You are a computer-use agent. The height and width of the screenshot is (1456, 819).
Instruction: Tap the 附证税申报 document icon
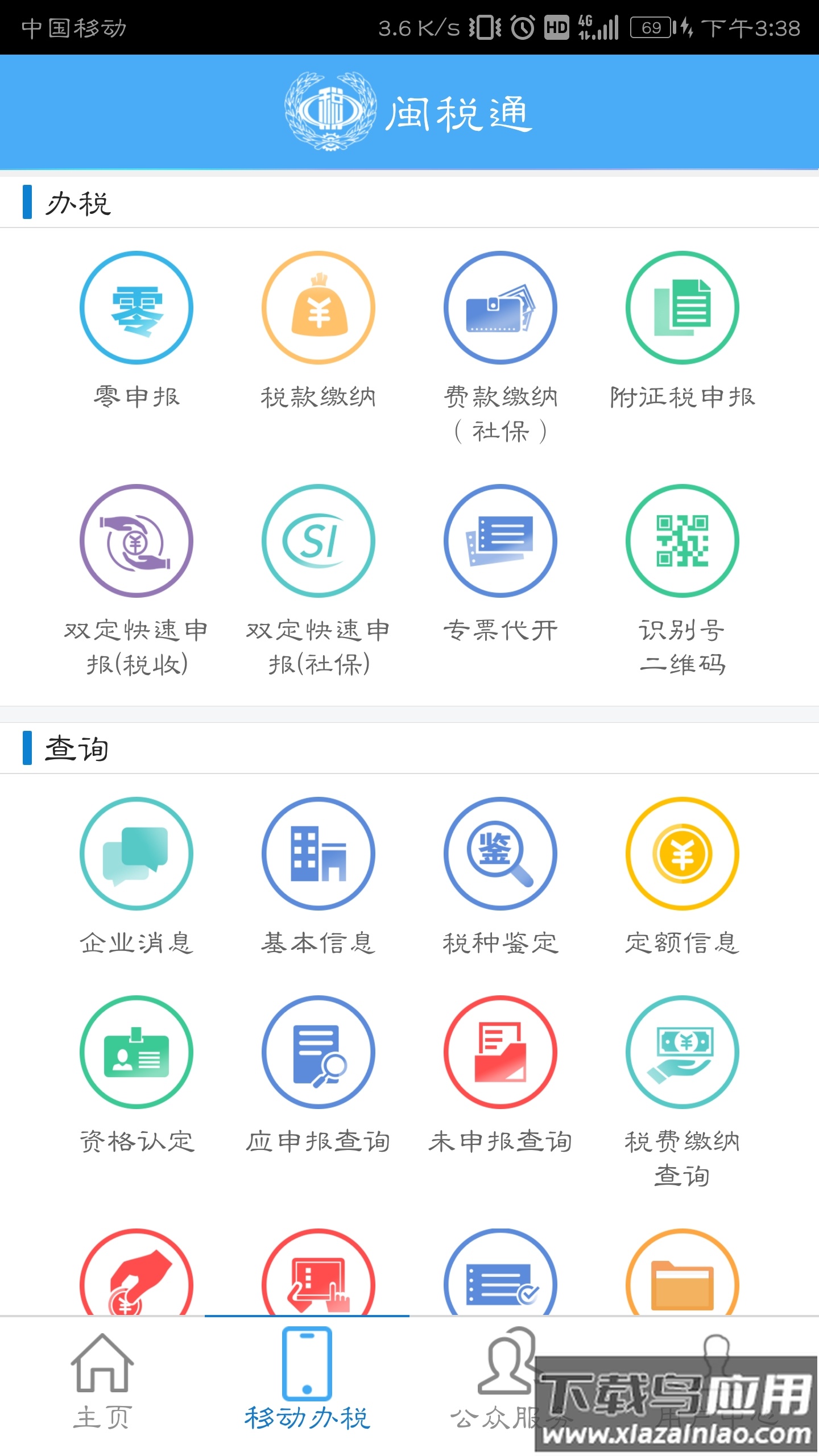(682, 307)
